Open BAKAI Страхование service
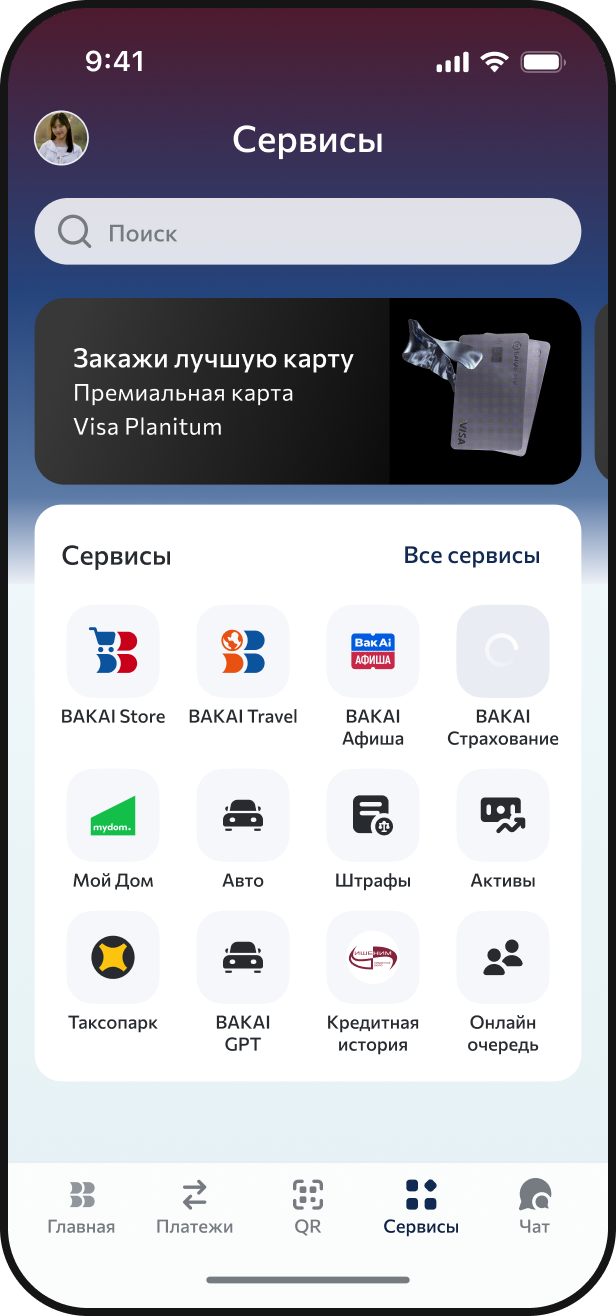 (x=503, y=651)
